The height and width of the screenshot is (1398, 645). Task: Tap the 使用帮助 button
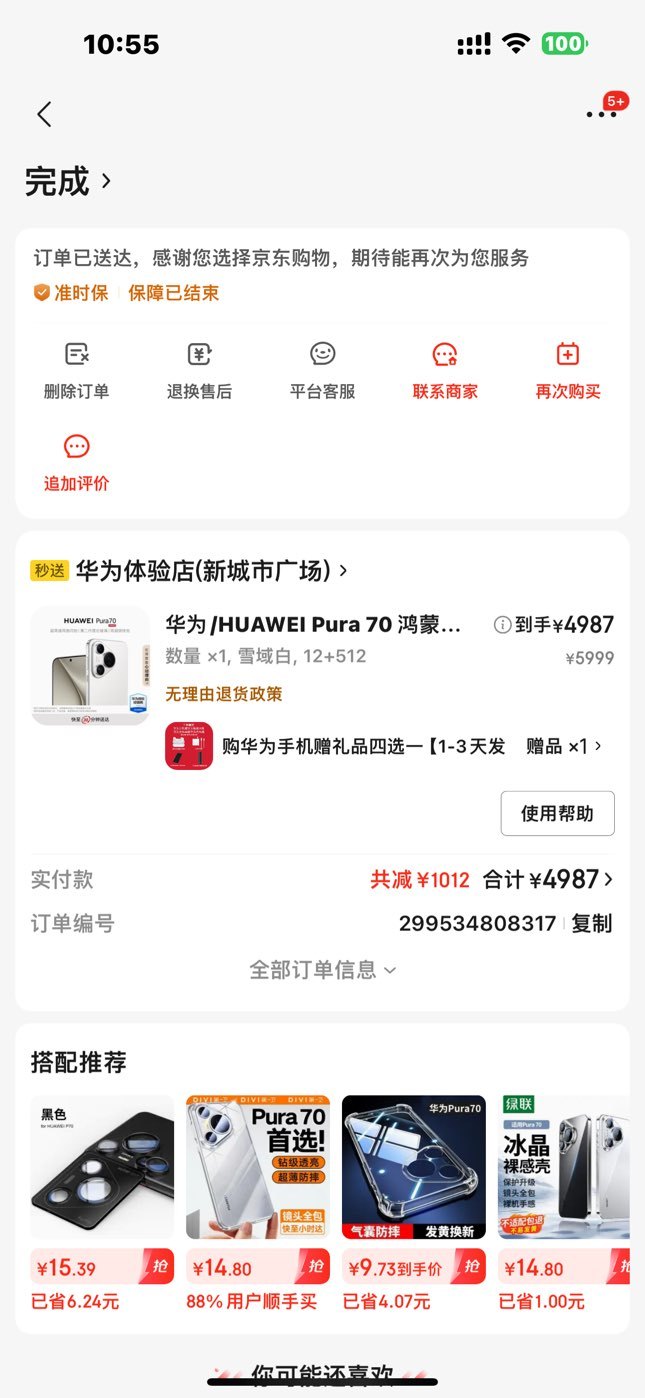pyautogui.click(x=557, y=813)
